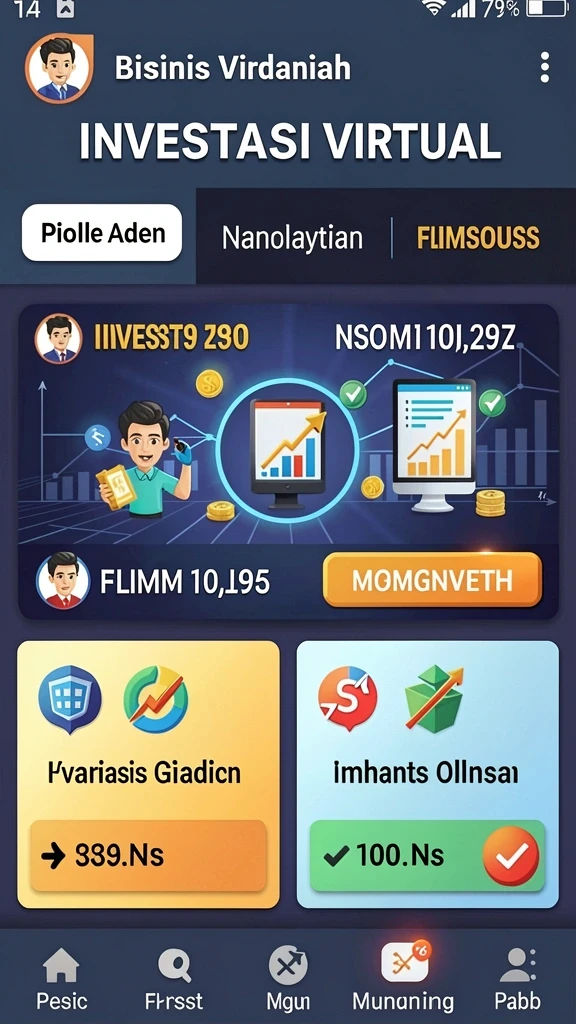Viewport: 576px width, 1024px height.
Task: Tap the 339.Ns orange button
Action: tap(148, 856)
